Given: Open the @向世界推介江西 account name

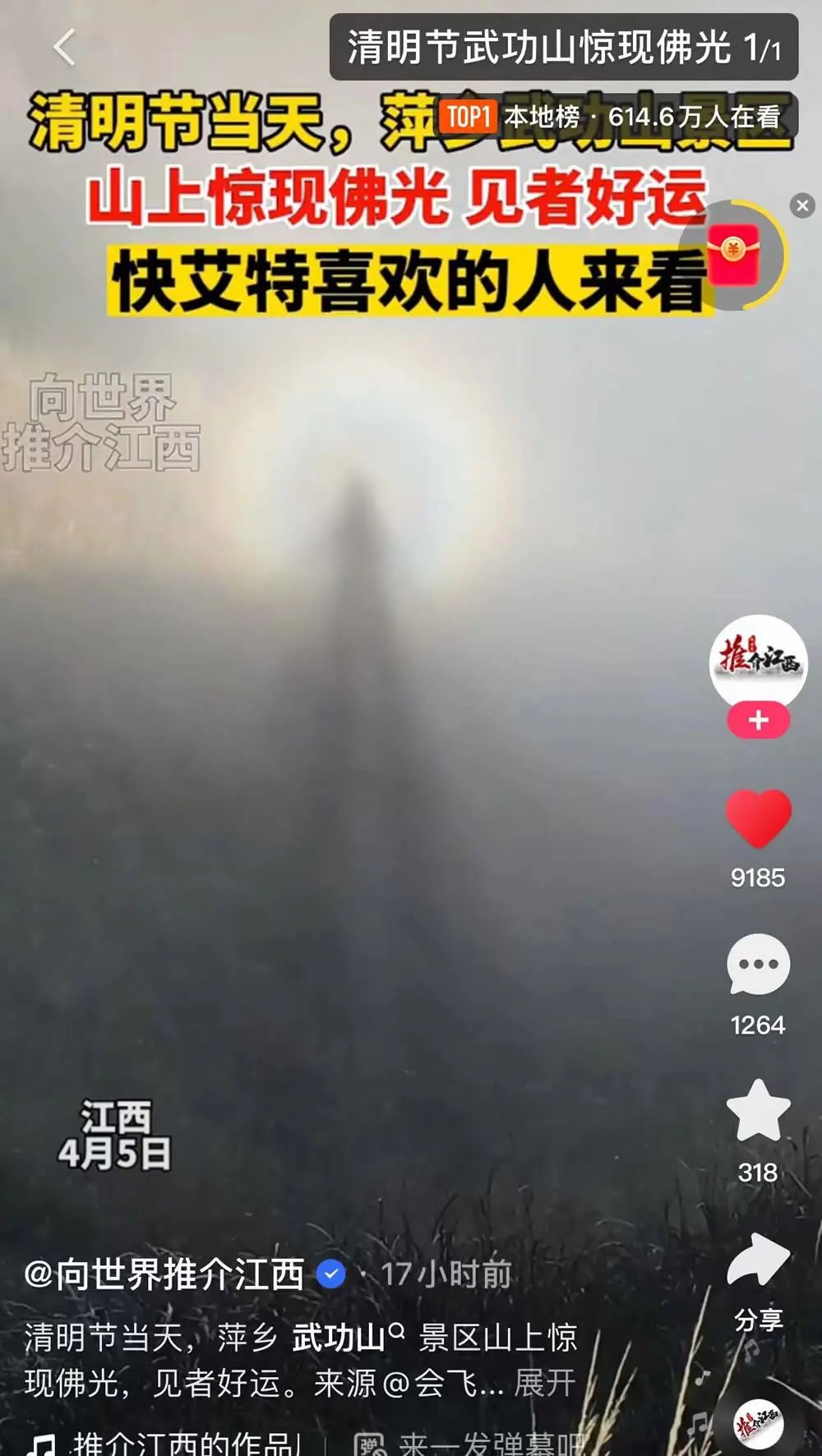Looking at the screenshot, I should pyautogui.click(x=164, y=1274).
